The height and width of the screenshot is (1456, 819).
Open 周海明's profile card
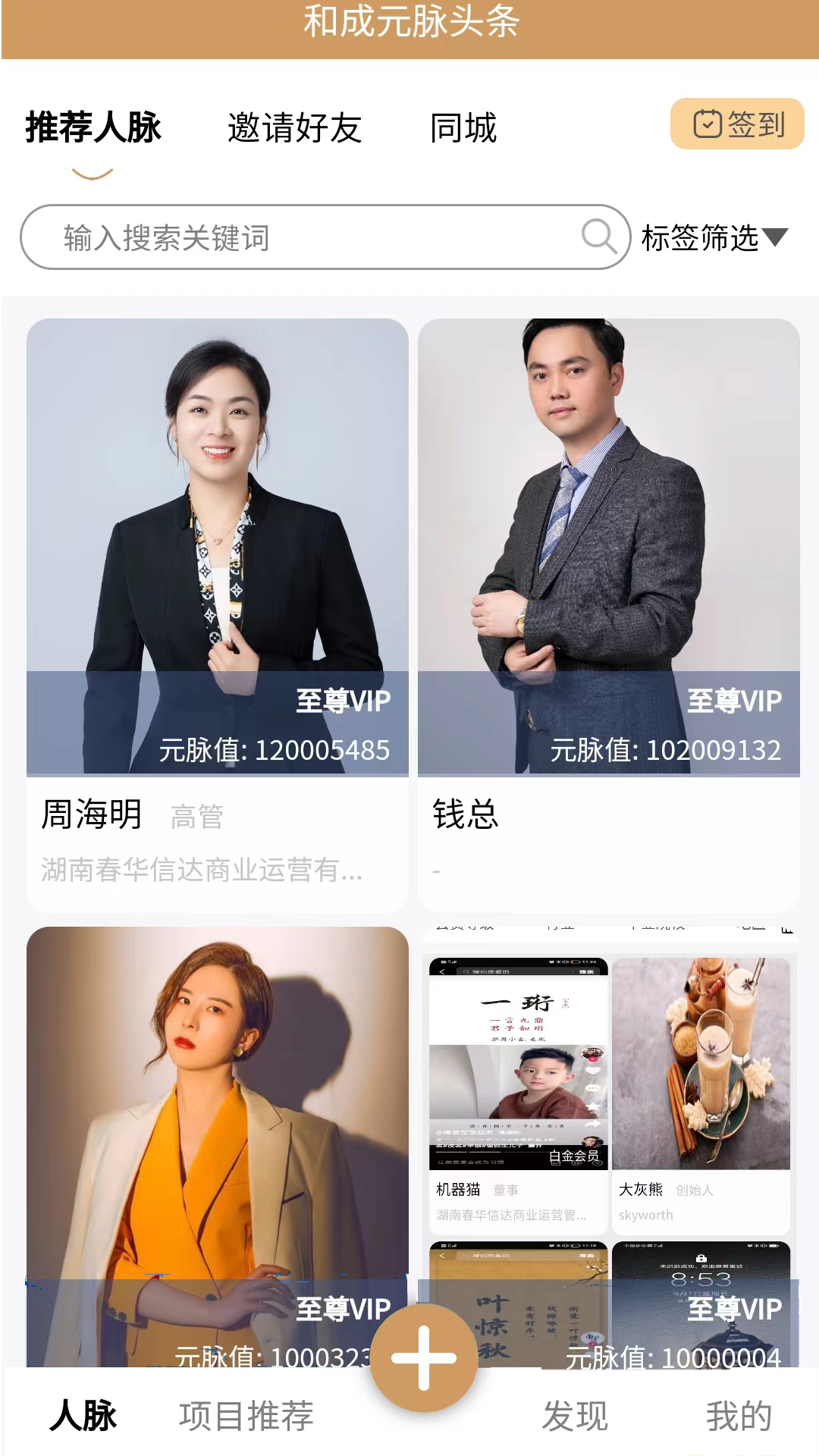pyautogui.click(x=218, y=614)
